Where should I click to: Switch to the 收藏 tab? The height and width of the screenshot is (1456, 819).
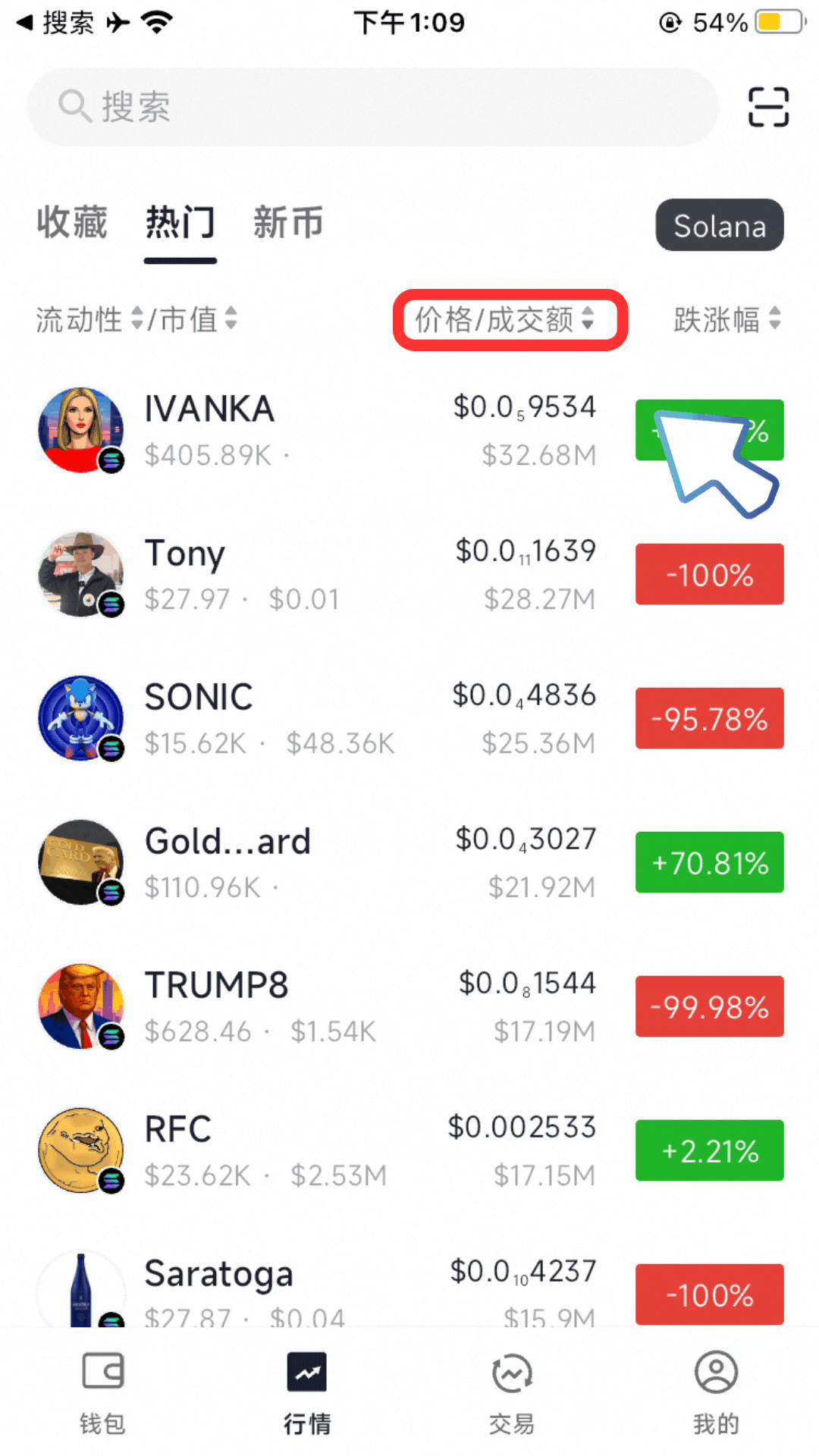[72, 223]
